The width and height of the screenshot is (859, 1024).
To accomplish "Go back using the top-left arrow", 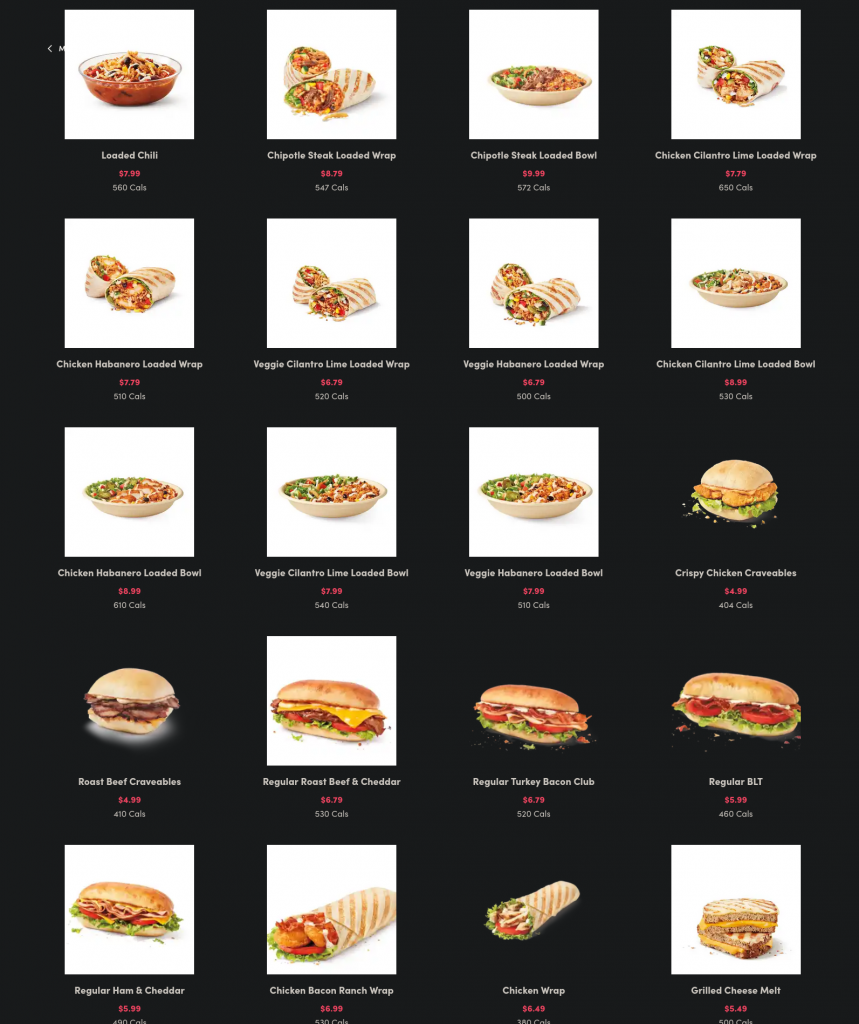I will click(x=50, y=48).
